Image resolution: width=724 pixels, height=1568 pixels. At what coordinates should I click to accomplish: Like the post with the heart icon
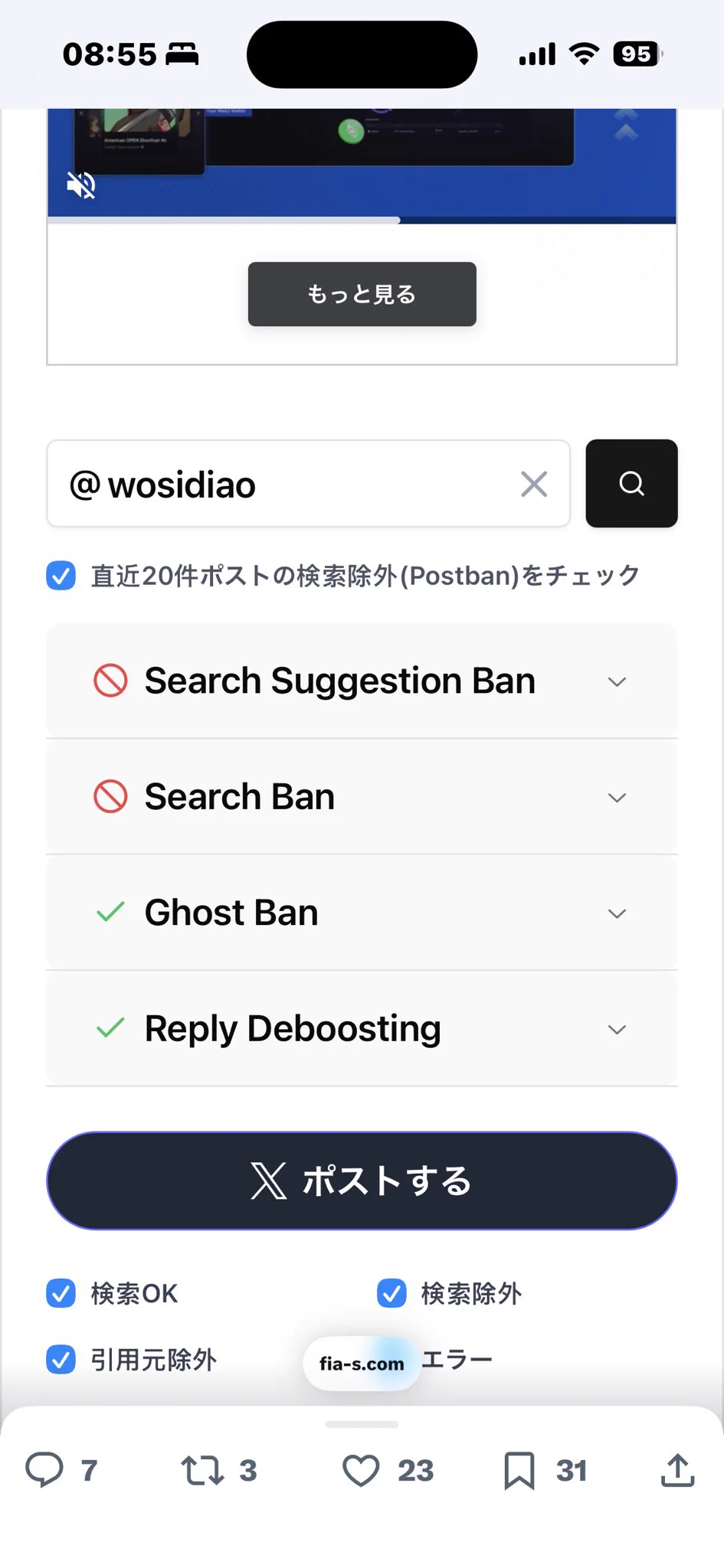click(361, 1470)
